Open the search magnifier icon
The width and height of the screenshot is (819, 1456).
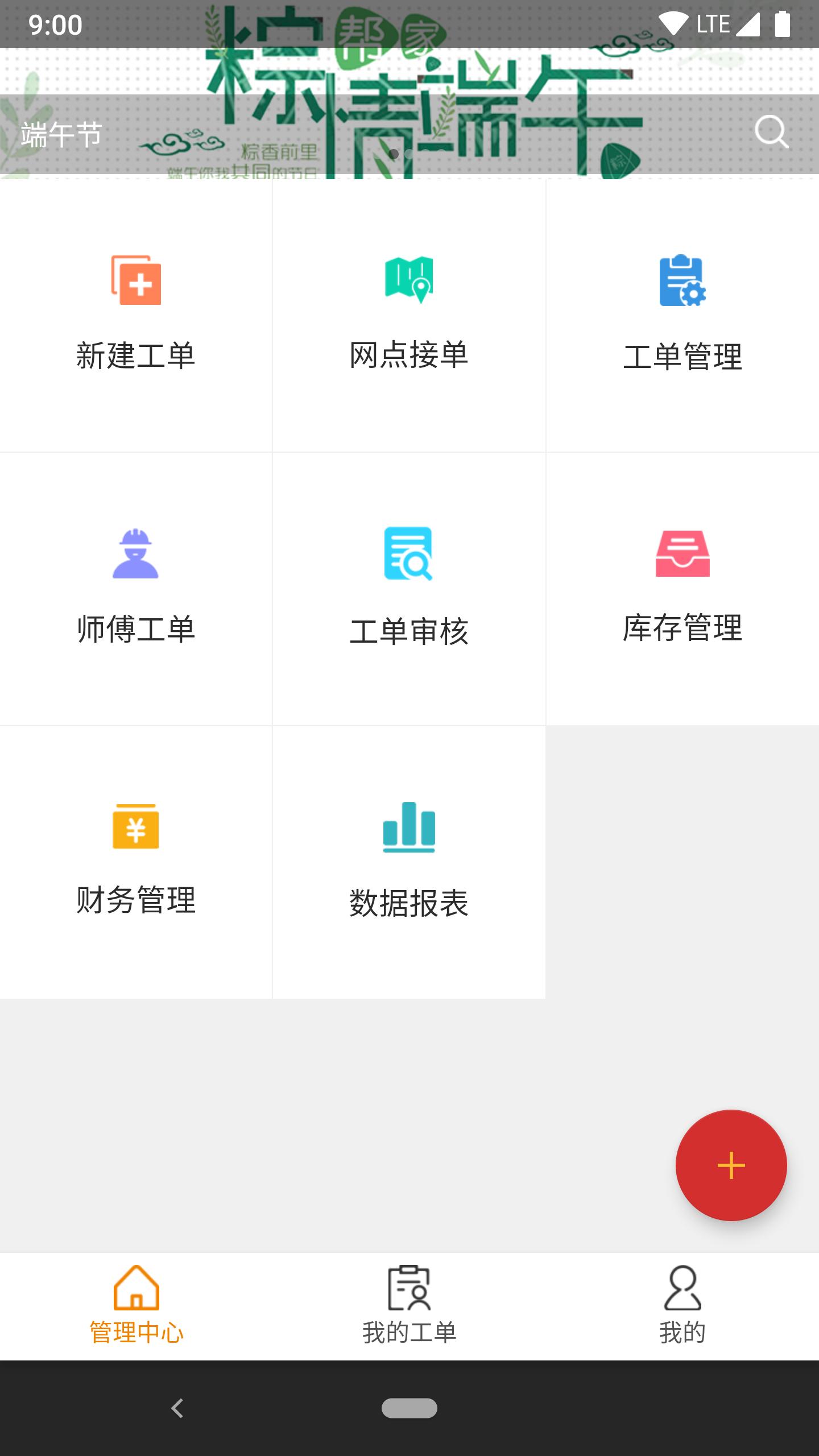click(771, 132)
